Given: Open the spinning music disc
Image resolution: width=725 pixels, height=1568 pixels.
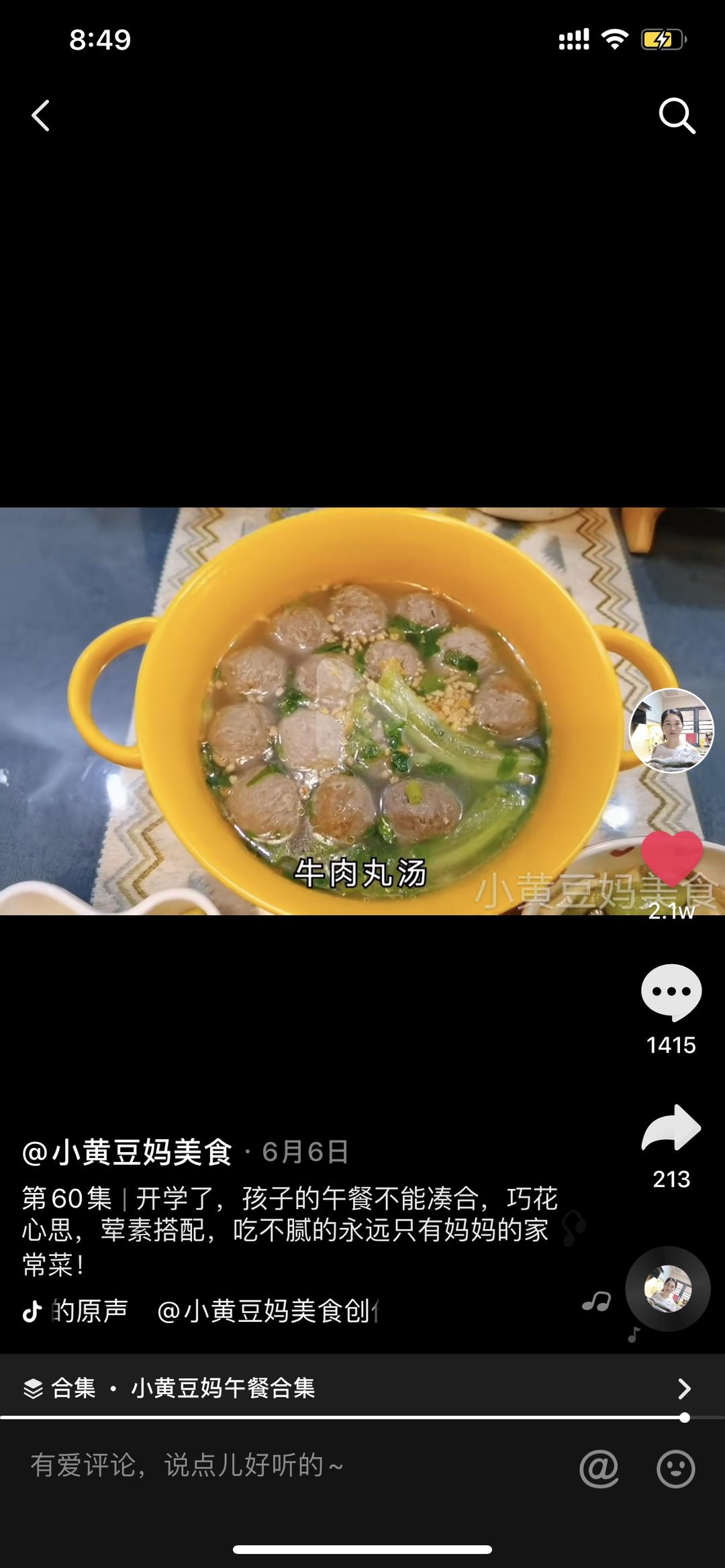Looking at the screenshot, I should pos(668,1289).
